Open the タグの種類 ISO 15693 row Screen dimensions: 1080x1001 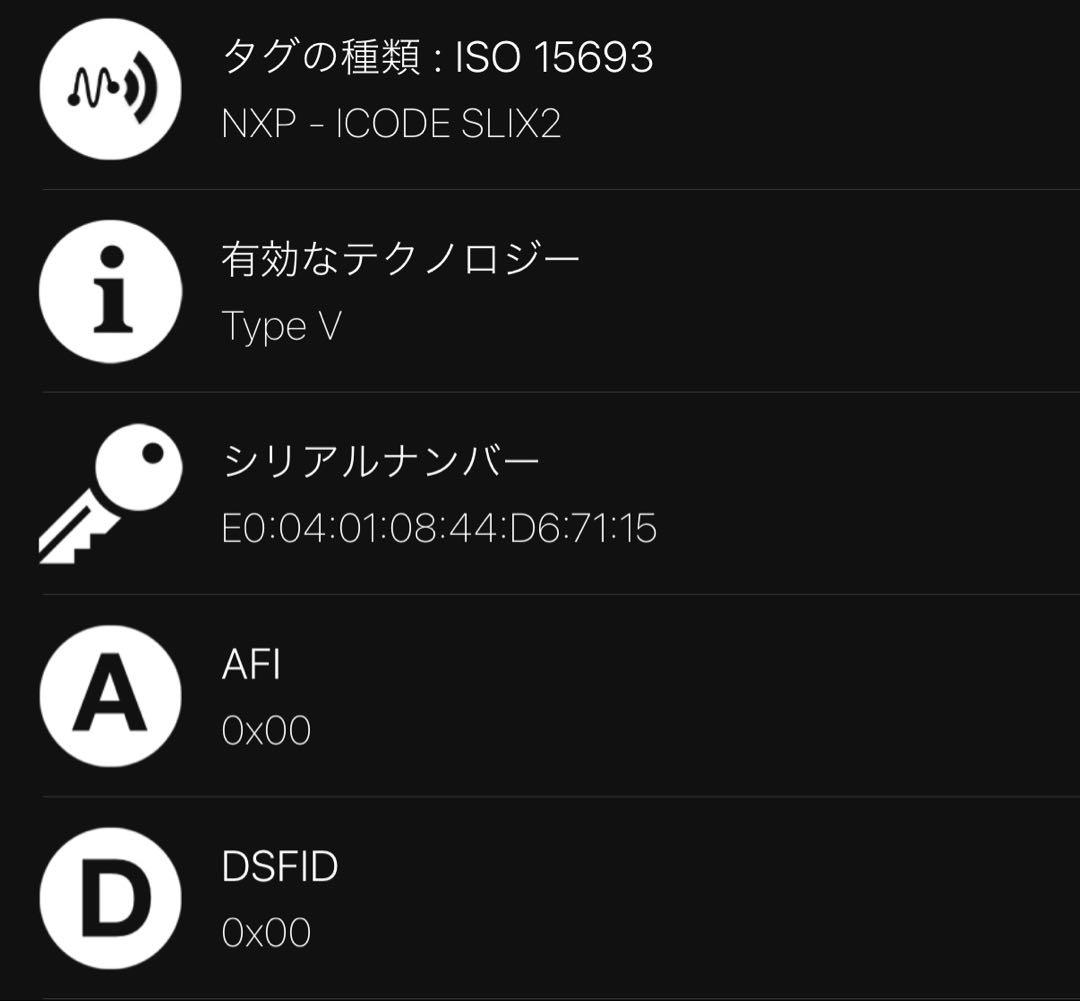(540, 90)
